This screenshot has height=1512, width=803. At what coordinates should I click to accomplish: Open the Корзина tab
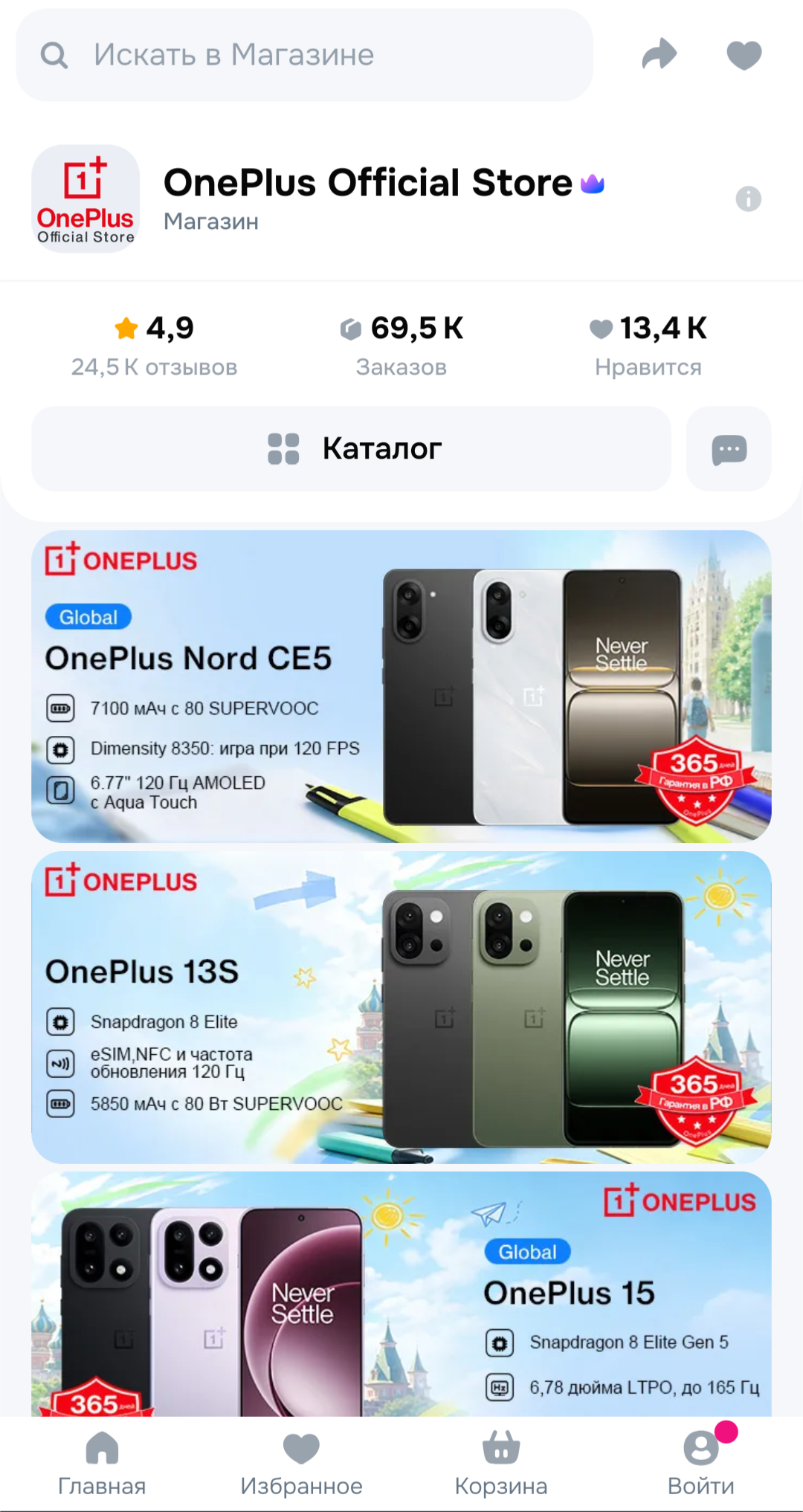(x=501, y=1463)
